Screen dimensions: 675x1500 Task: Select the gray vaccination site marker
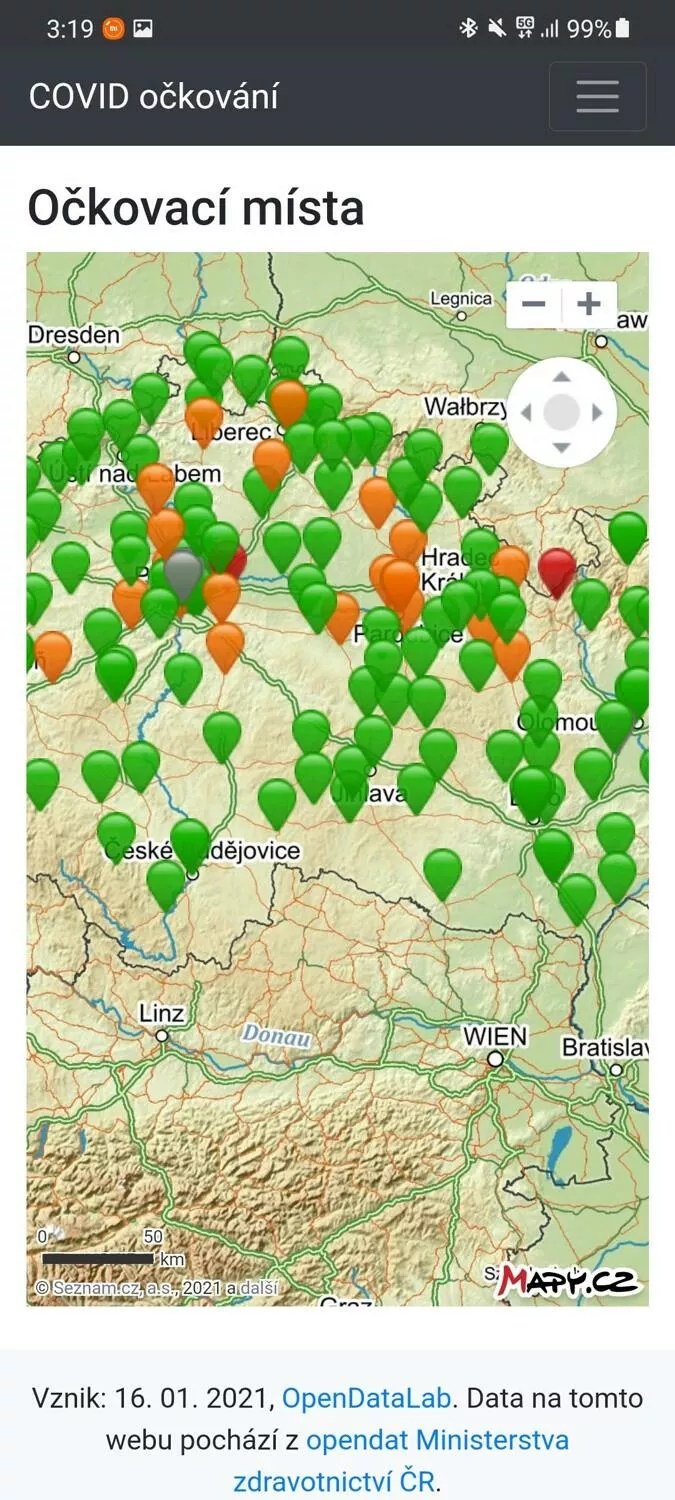coord(183,572)
